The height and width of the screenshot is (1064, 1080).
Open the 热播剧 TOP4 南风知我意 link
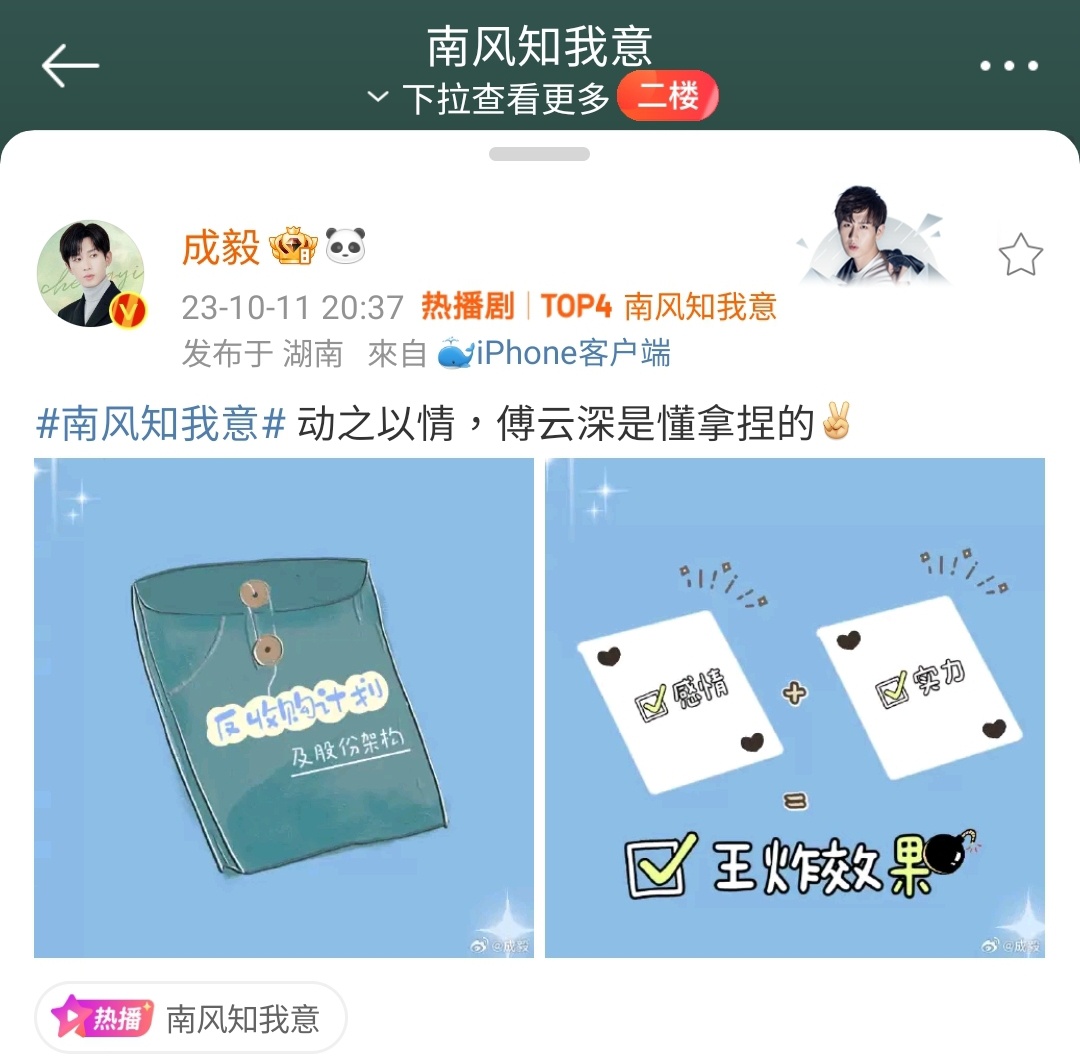(598, 307)
